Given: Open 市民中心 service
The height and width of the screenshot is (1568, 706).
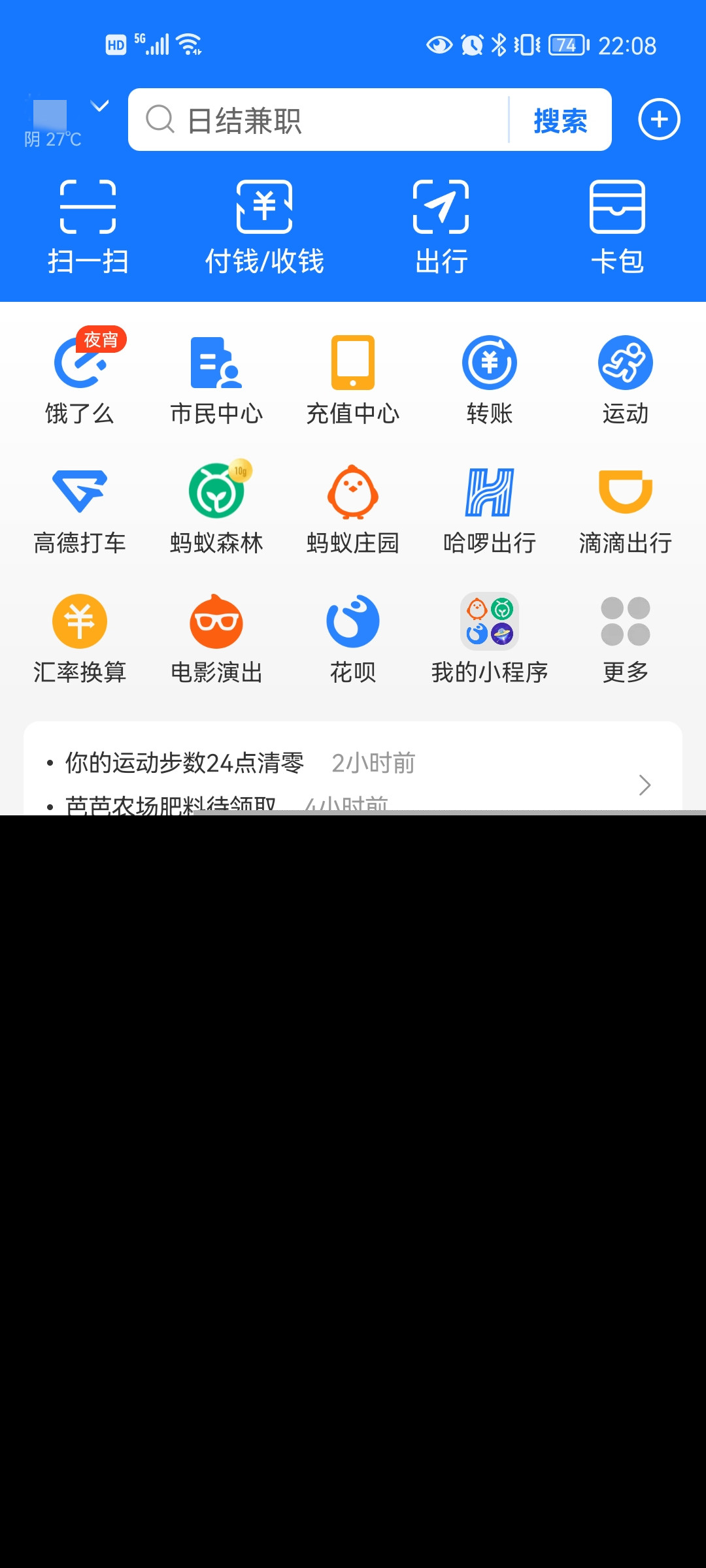Looking at the screenshot, I should 216,379.
